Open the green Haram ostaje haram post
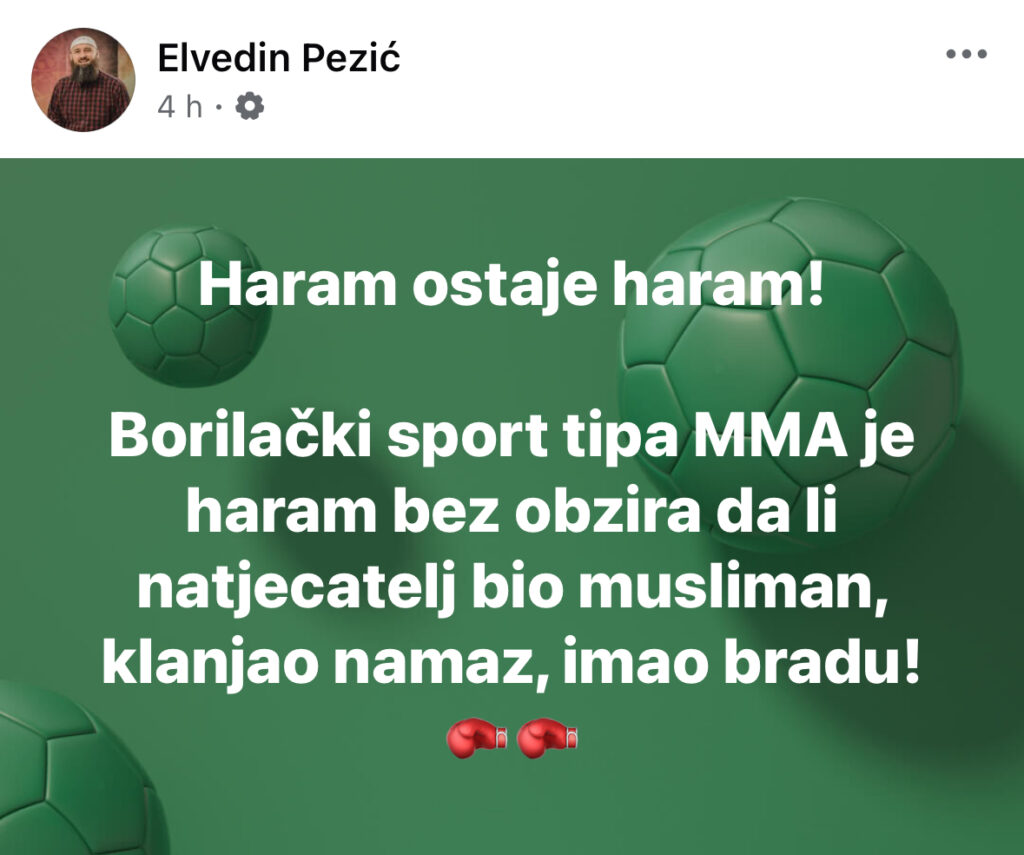1024x855 pixels. click(512, 505)
